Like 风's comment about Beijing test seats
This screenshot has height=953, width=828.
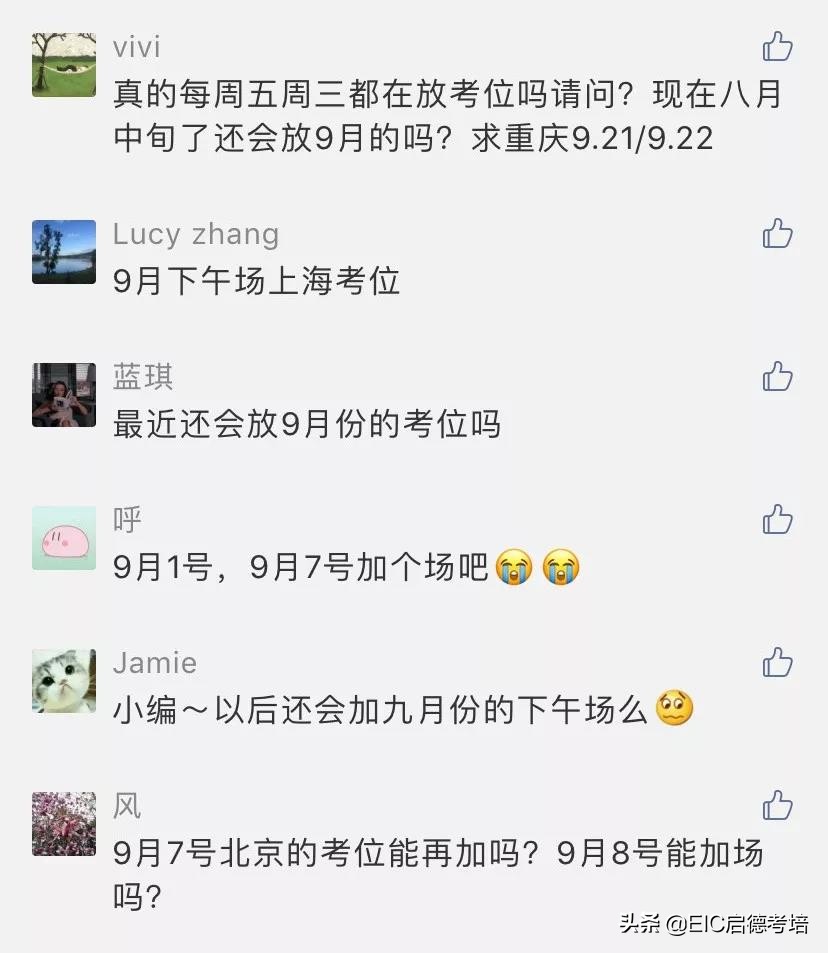pos(776,805)
